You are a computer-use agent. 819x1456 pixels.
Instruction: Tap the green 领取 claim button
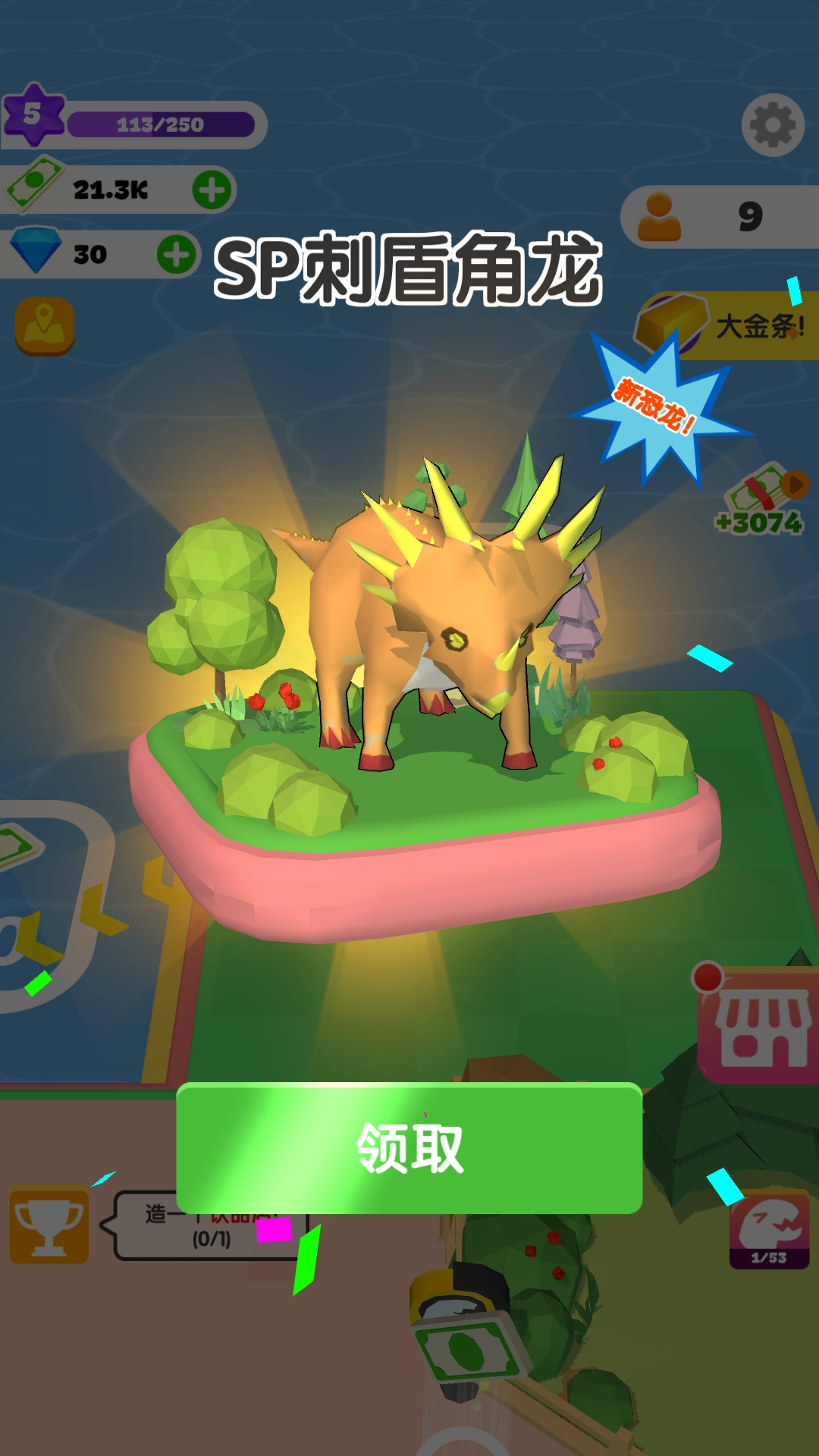(x=409, y=1147)
